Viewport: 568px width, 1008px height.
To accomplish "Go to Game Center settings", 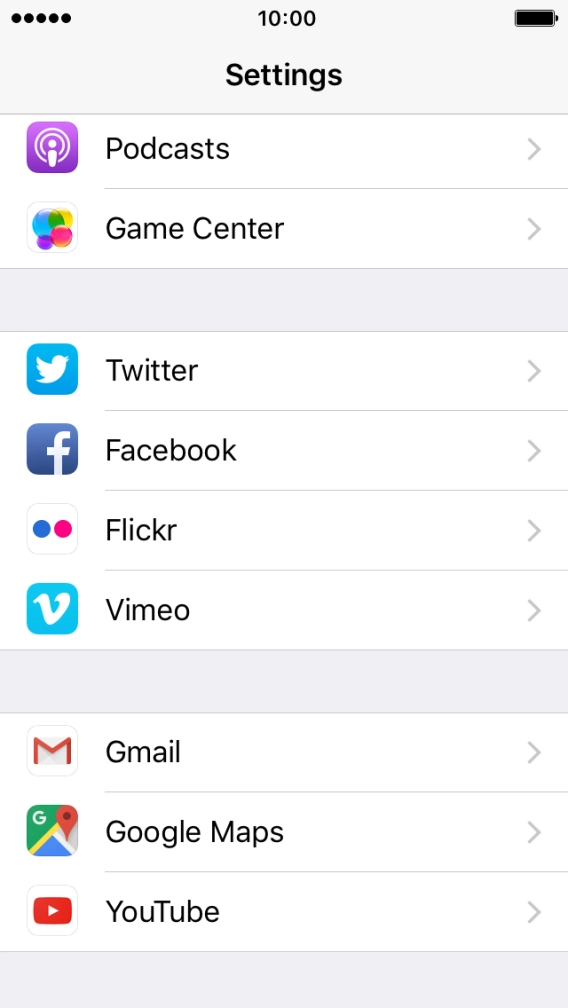I will click(x=284, y=229).
